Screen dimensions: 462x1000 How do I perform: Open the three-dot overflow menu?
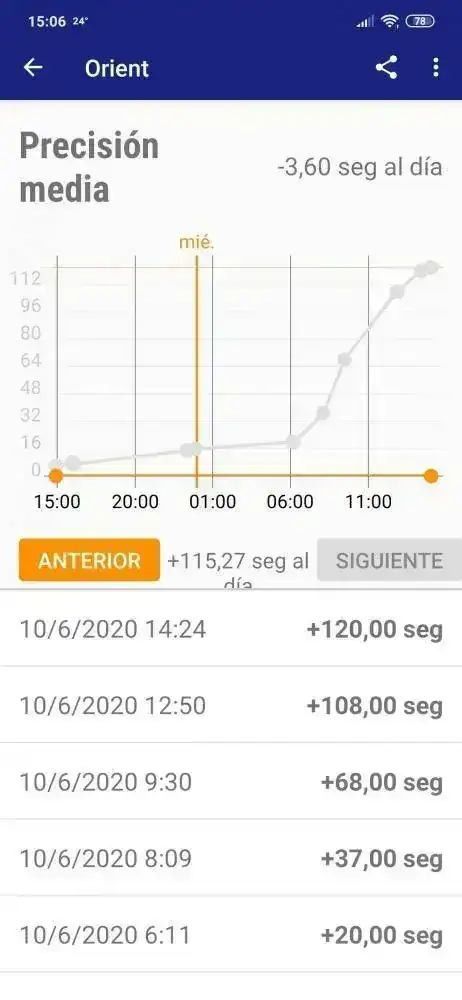[436, 68]
